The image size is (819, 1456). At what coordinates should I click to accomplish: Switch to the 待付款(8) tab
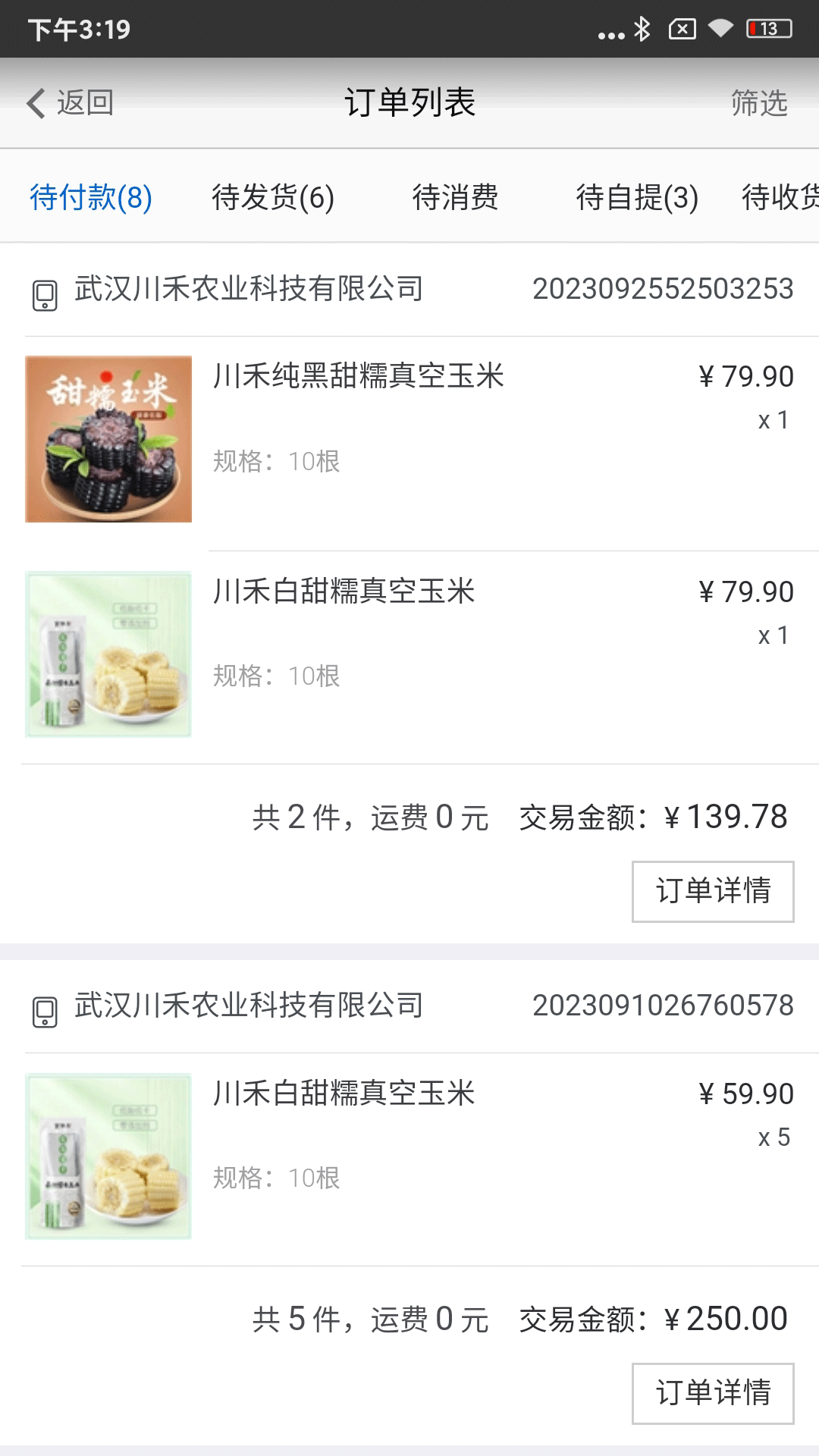(x=91, y=197)
